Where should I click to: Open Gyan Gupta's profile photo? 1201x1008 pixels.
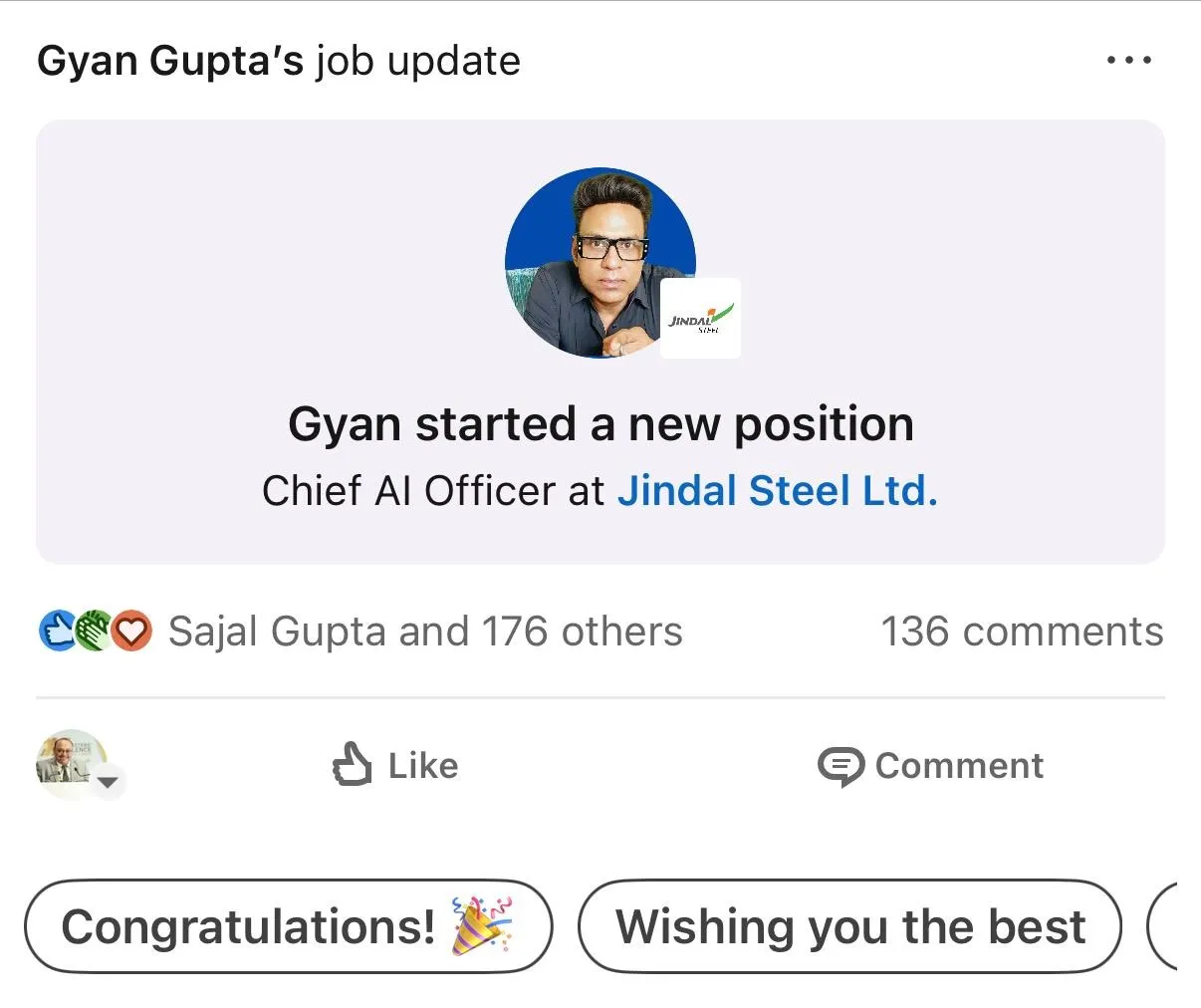coord(599,262)
